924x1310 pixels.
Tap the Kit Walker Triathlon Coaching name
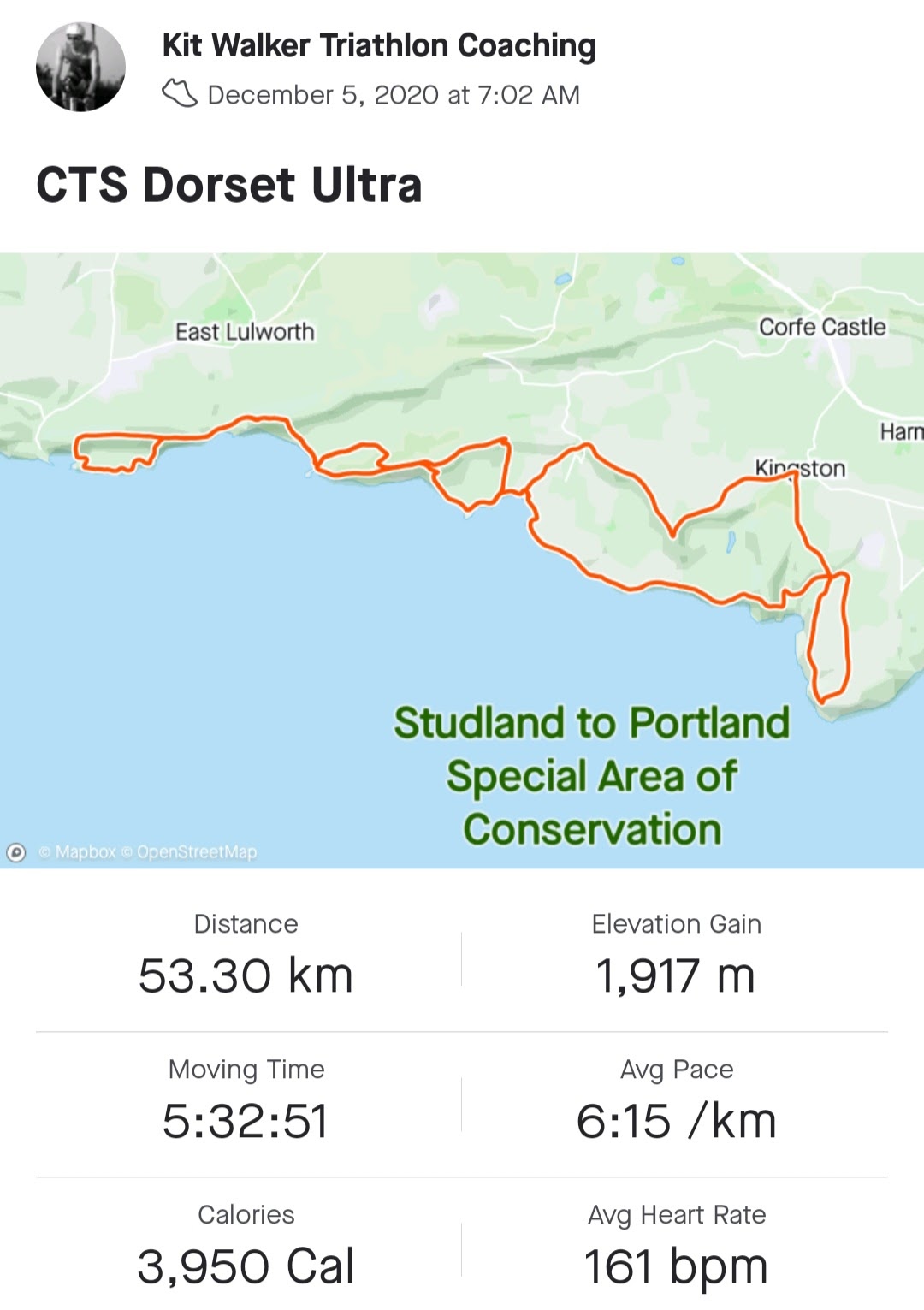pyautogui.click(x=378, y=45)
